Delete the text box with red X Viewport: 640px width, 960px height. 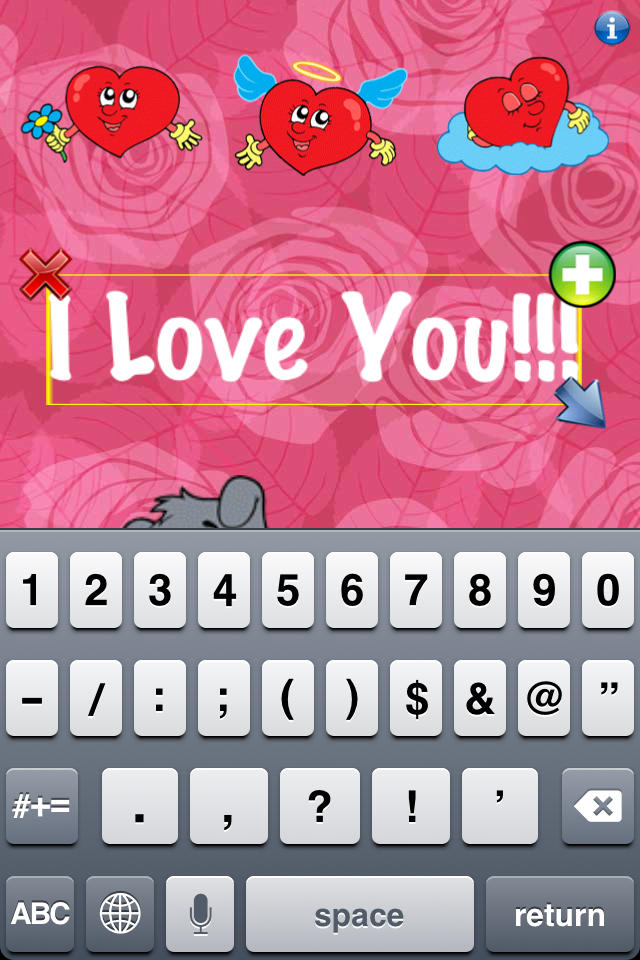(x=45, y=274)
